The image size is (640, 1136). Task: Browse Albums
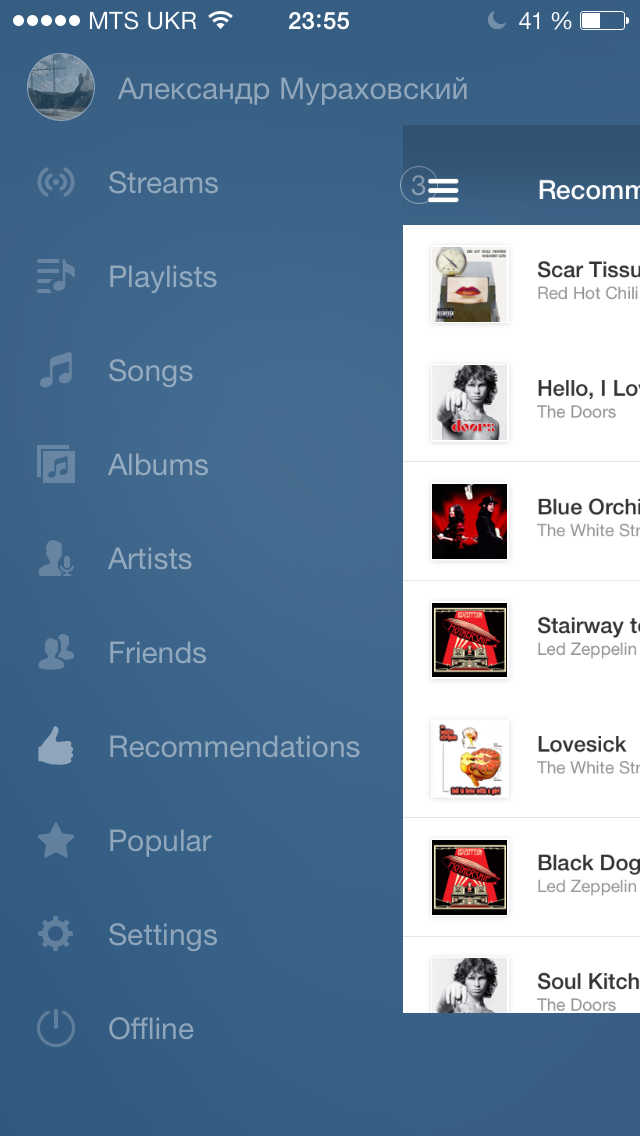158,465
